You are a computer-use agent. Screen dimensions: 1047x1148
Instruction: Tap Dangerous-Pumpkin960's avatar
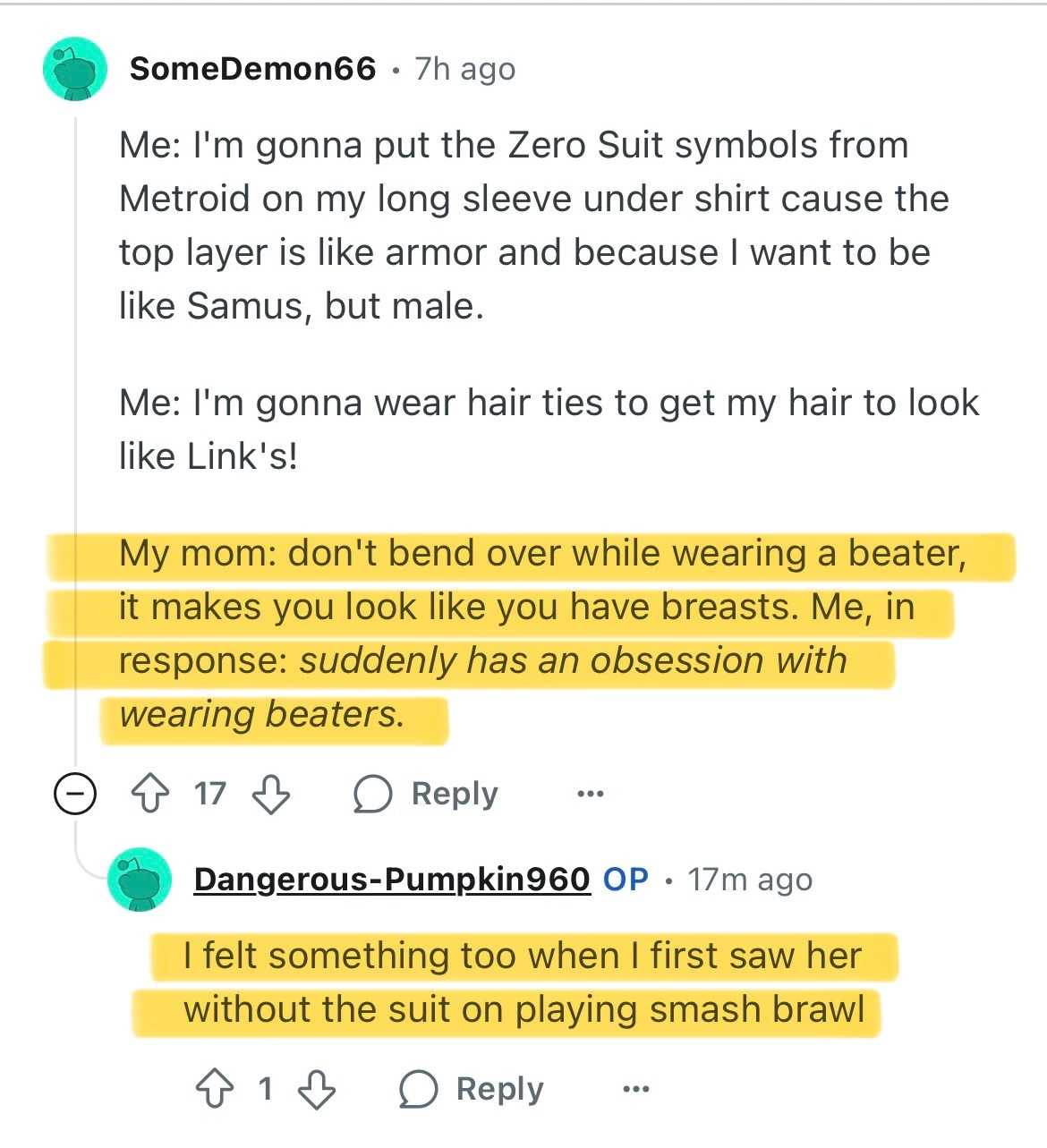pos(140,880)
